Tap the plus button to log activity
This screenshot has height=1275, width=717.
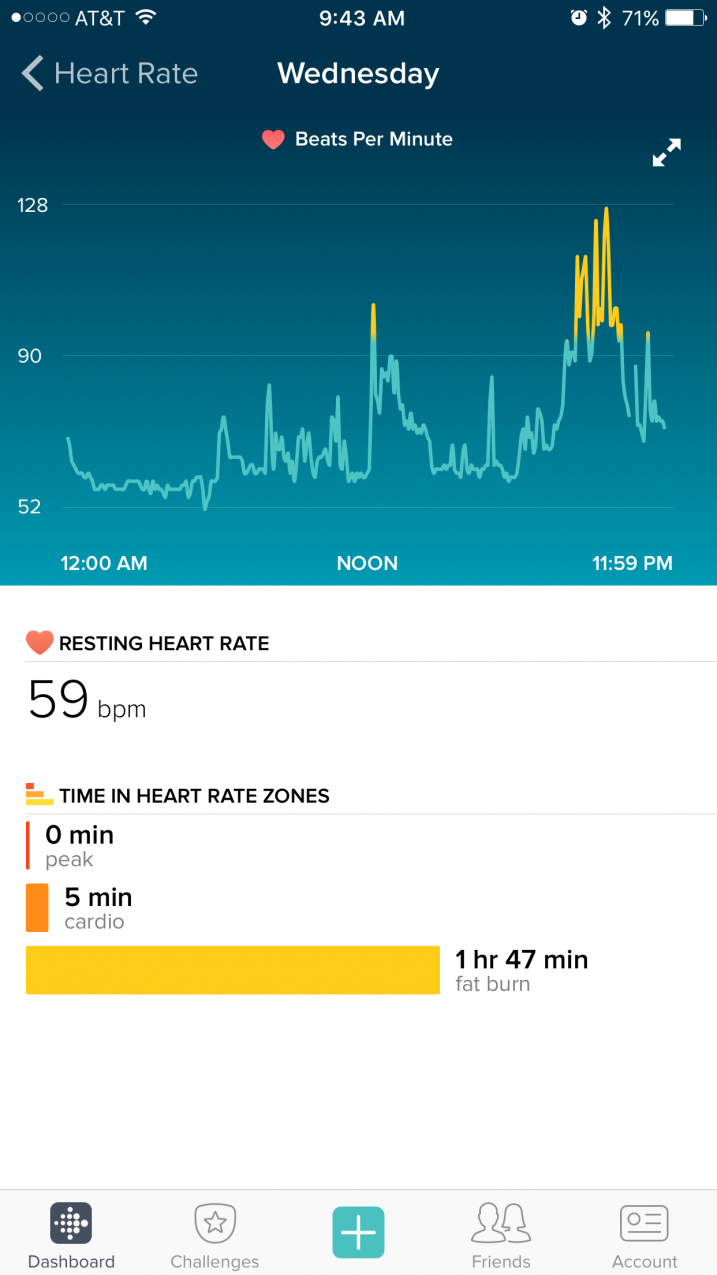[x=358, y=1232]
